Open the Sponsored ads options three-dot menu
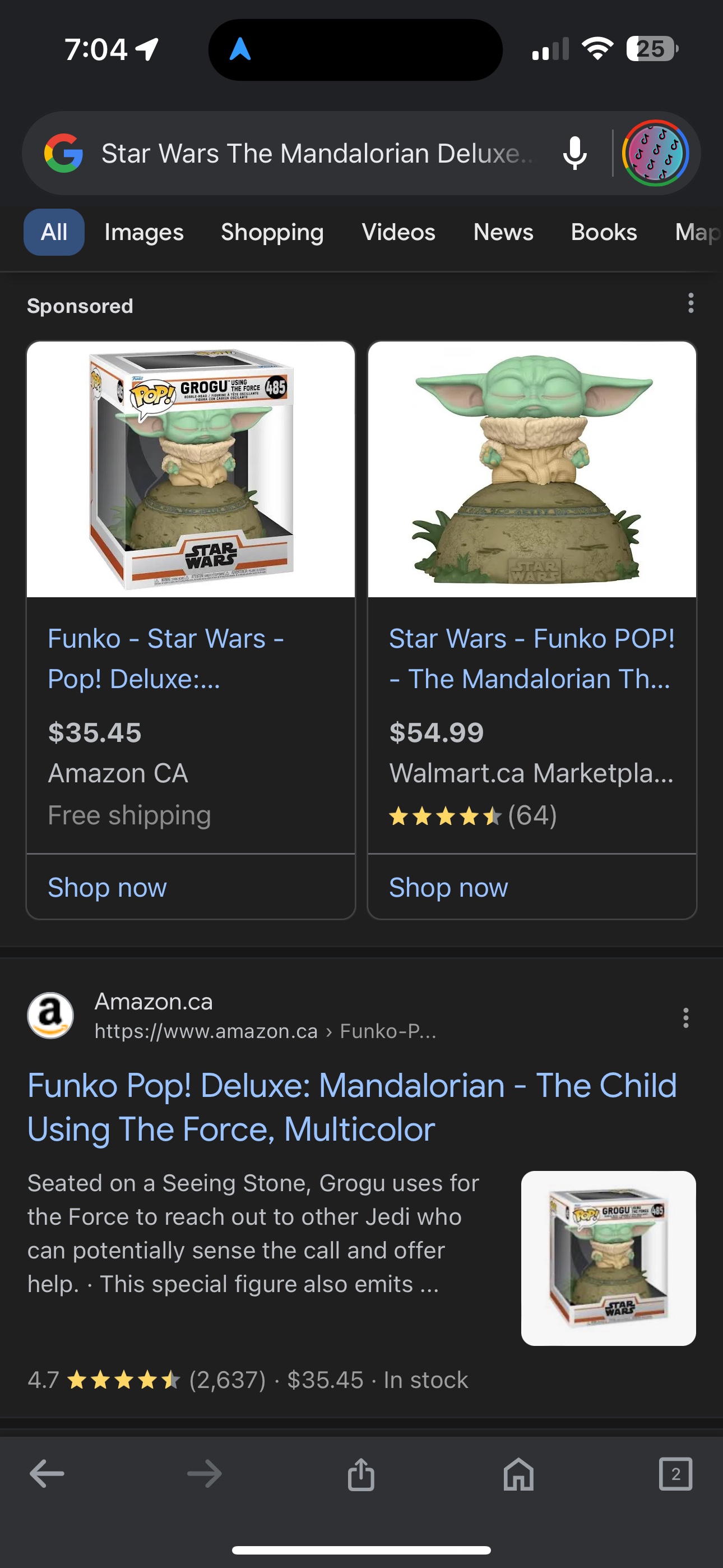 point(690,303)
